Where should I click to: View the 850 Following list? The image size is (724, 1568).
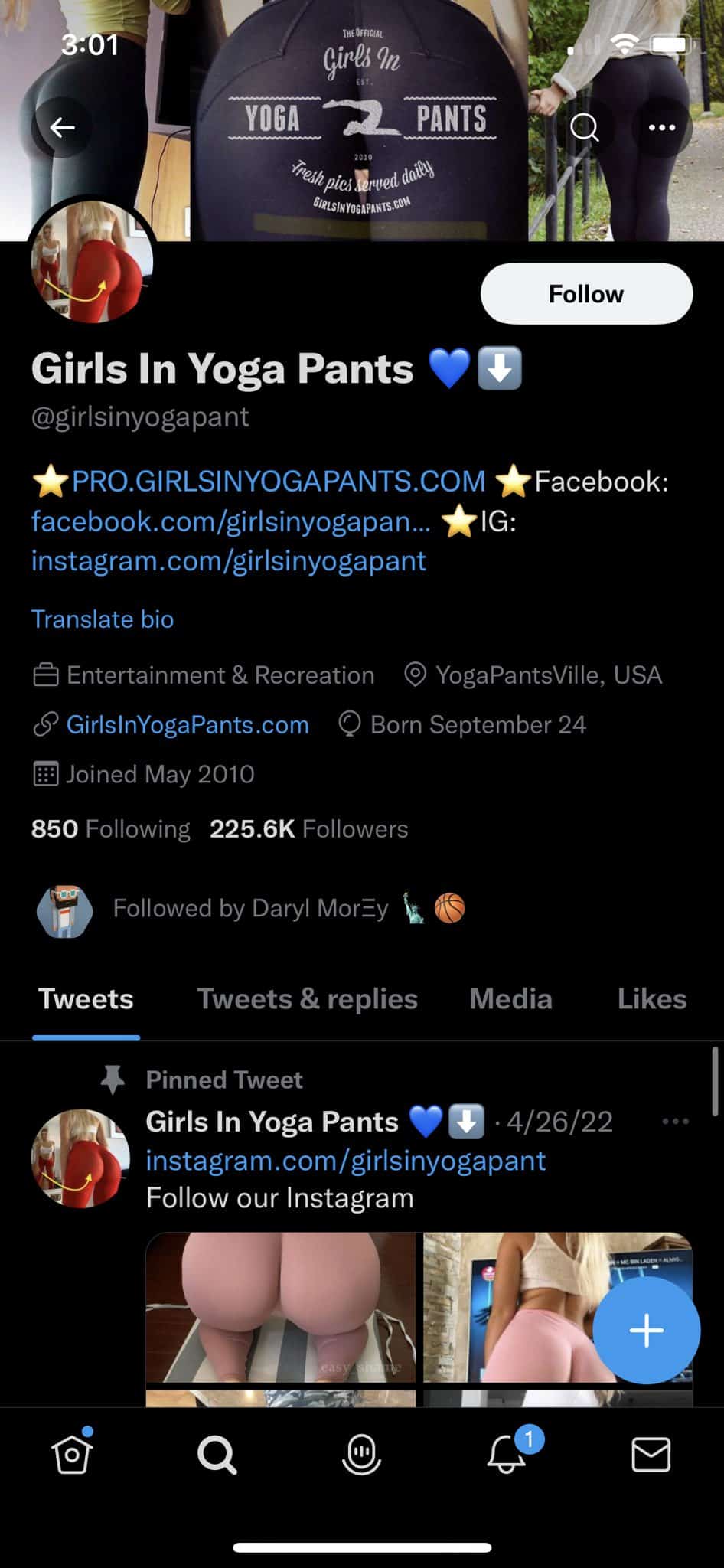point(111,829)
